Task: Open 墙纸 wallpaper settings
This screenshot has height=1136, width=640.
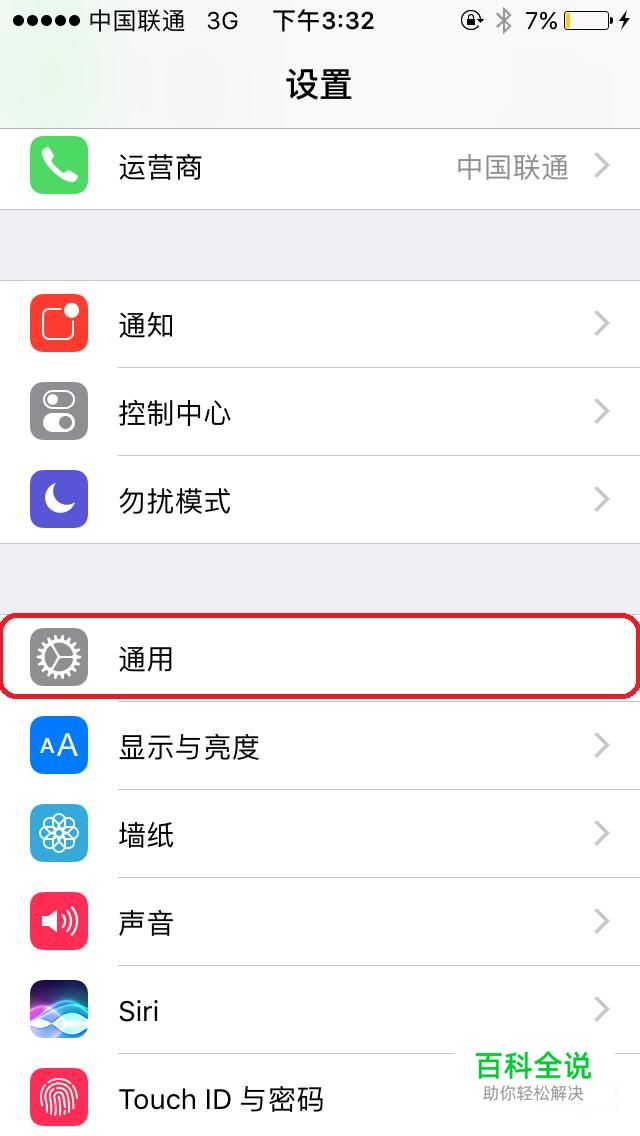Action: [320, 834]
